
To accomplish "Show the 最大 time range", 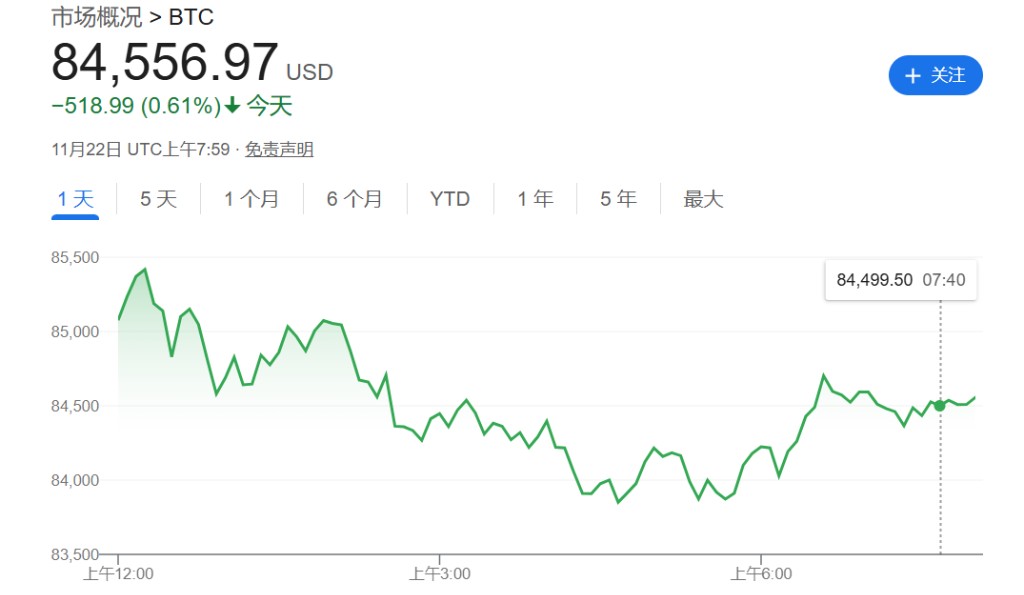I will (703, 199).
